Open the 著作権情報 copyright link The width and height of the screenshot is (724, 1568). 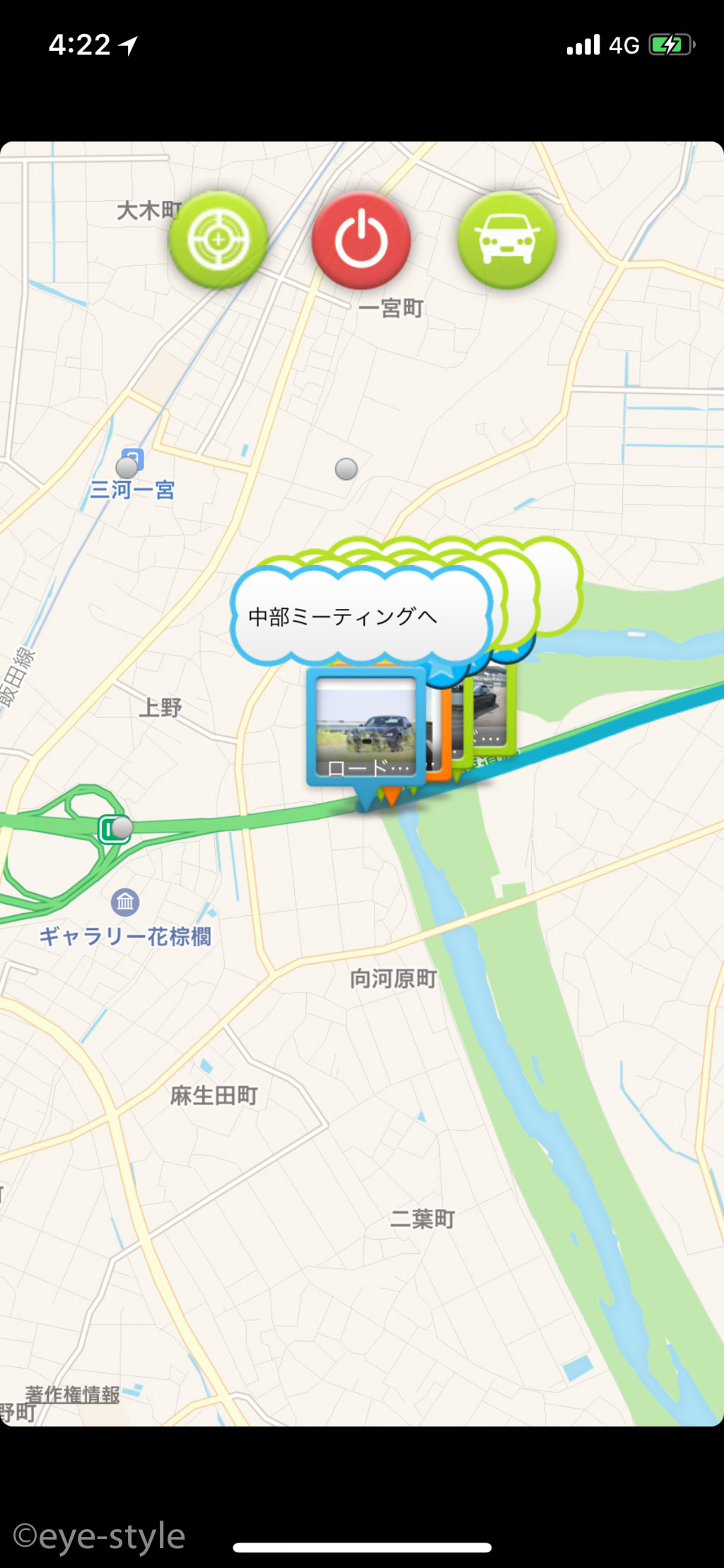pyautogui.click(x=73, y=1394)
